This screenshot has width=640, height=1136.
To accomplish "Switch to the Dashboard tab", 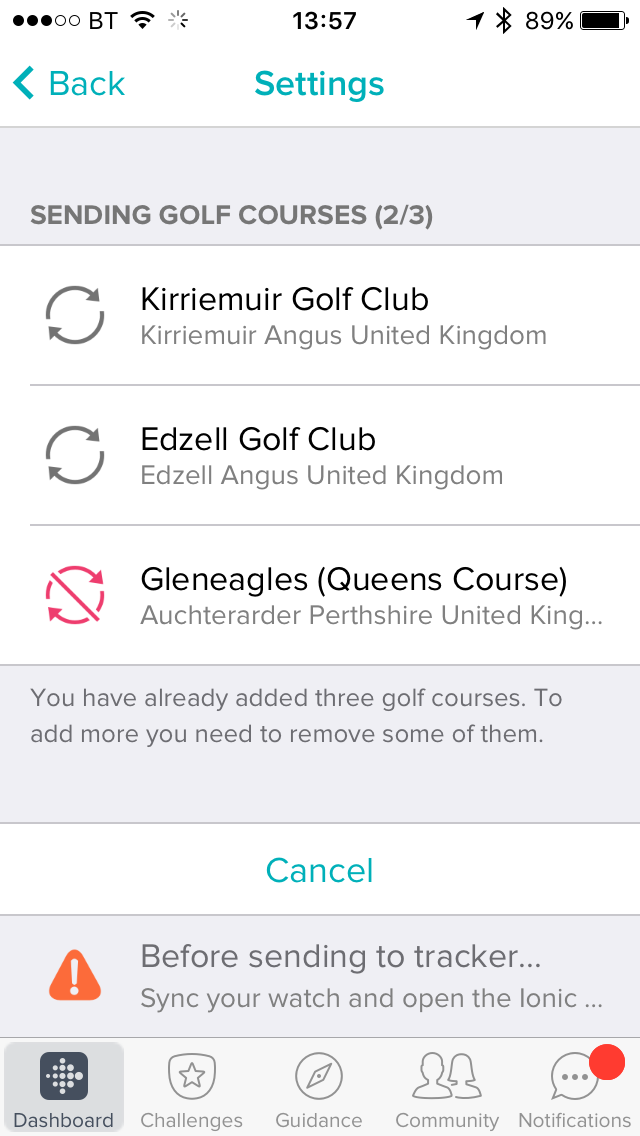I will (64, 1088).
